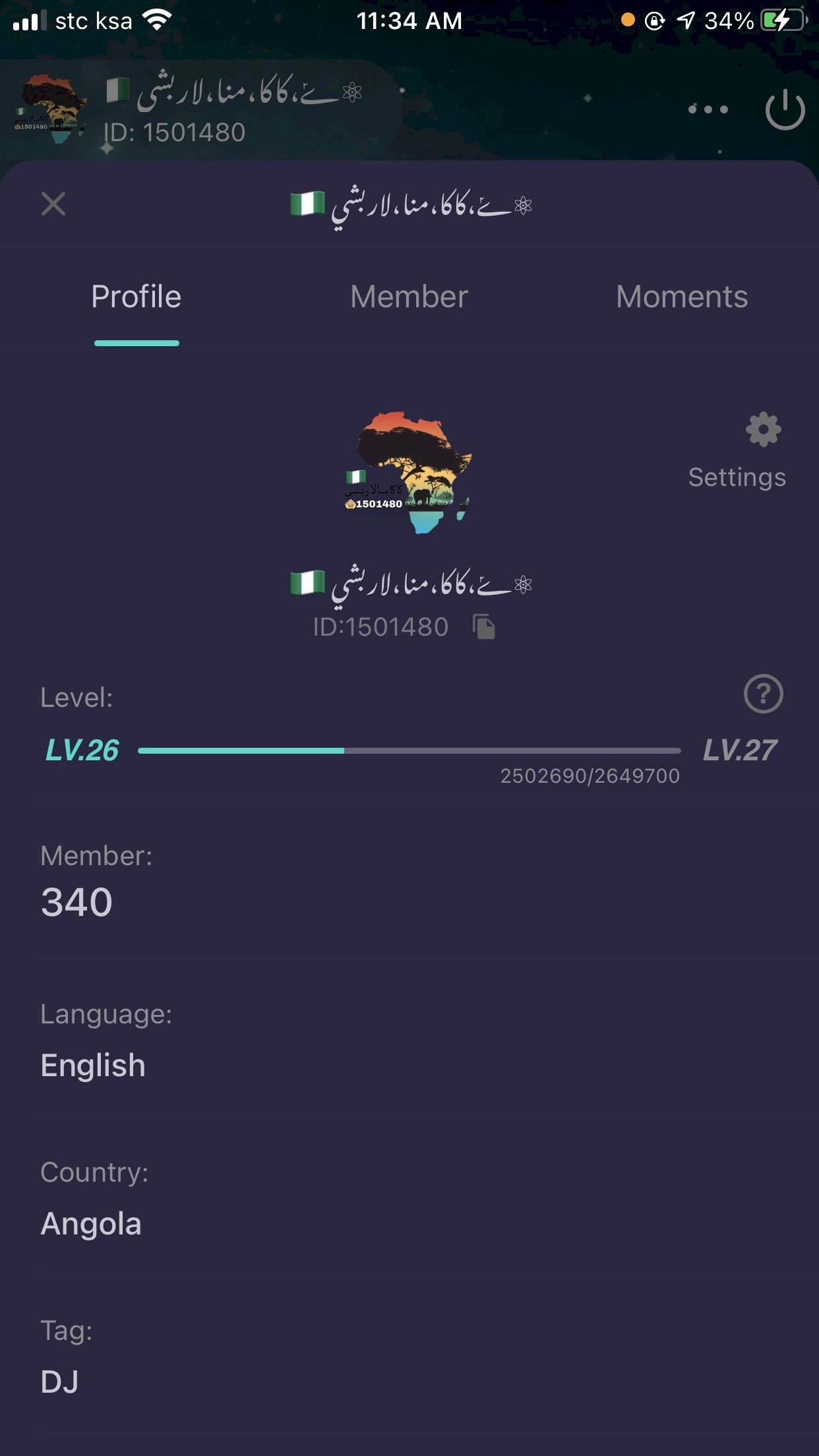Image resolution: width=819 pixels, height=1456 pixels.
Task: Tap the power icon to exit room
Action: pyautogui.click(x=785, y=109)
